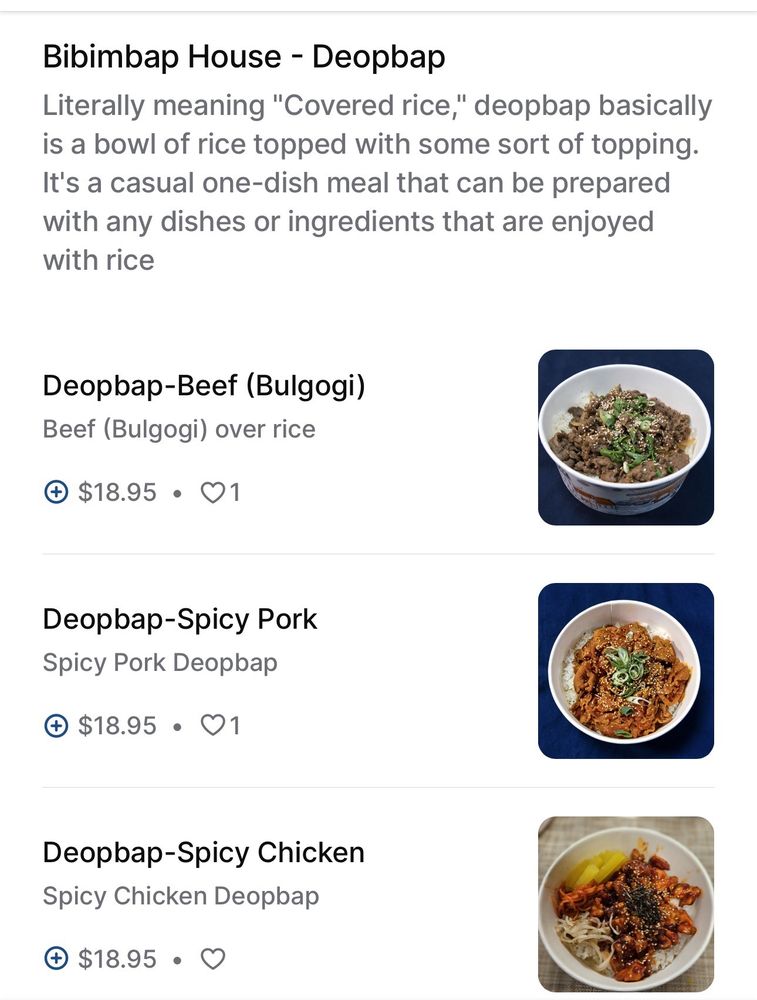Add Deopbap-Beef (Bulgogi) to the order
Image resolution: width=757 pixels, height=1000 pixels.
pyautogui.click(x=56, y=492)
